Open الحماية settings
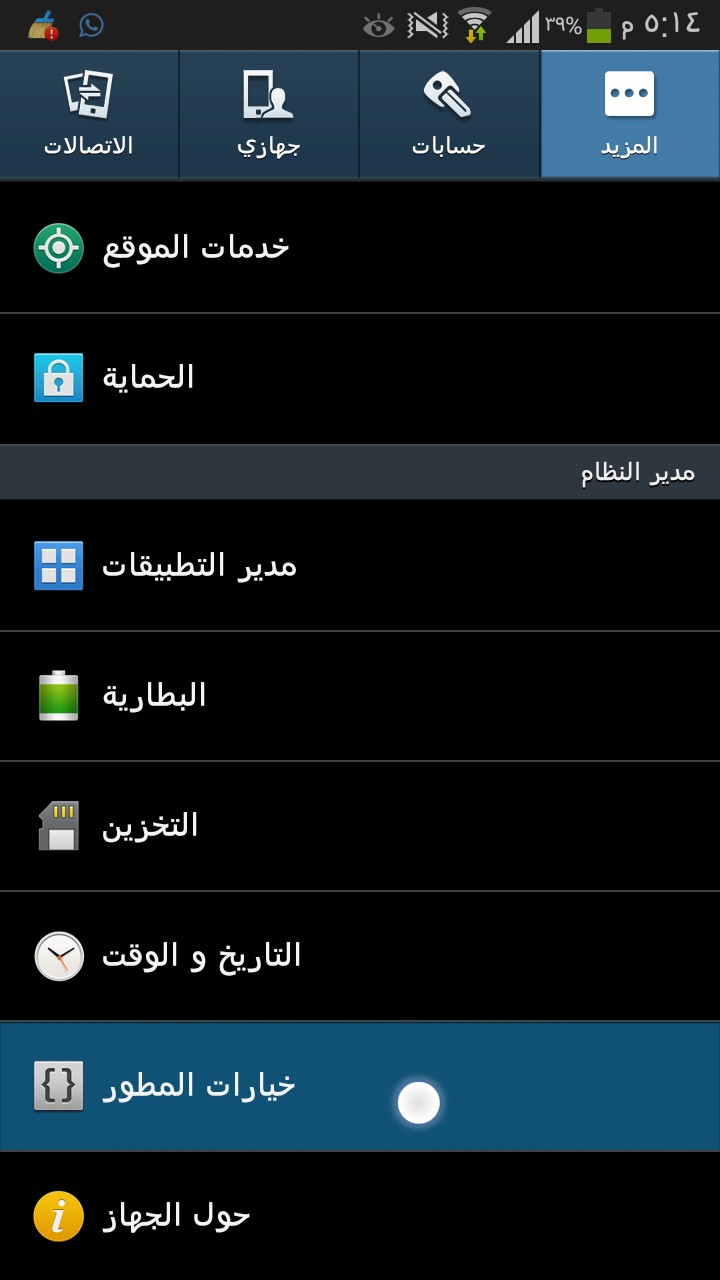The width and height of the screenshot is (720, 1280). [x=360, y=378]
